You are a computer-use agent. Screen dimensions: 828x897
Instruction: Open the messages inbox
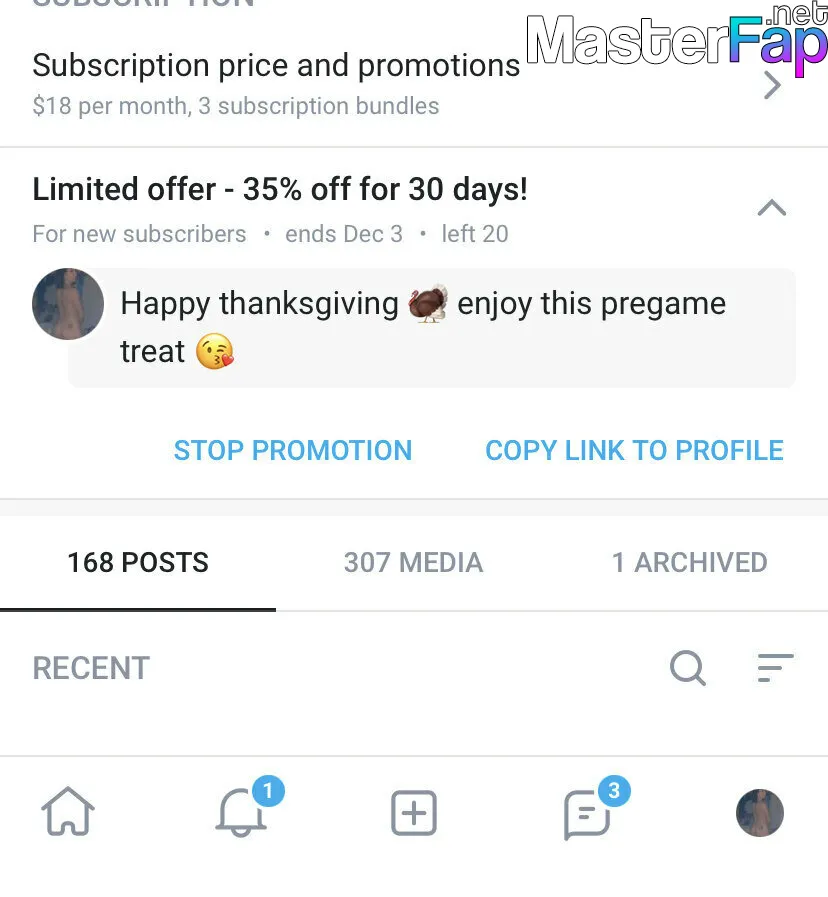point(588,813)
